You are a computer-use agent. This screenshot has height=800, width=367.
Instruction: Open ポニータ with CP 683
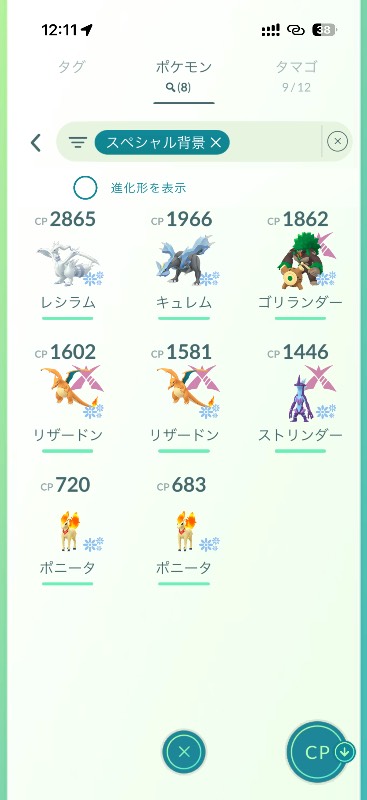click(184, 530)
